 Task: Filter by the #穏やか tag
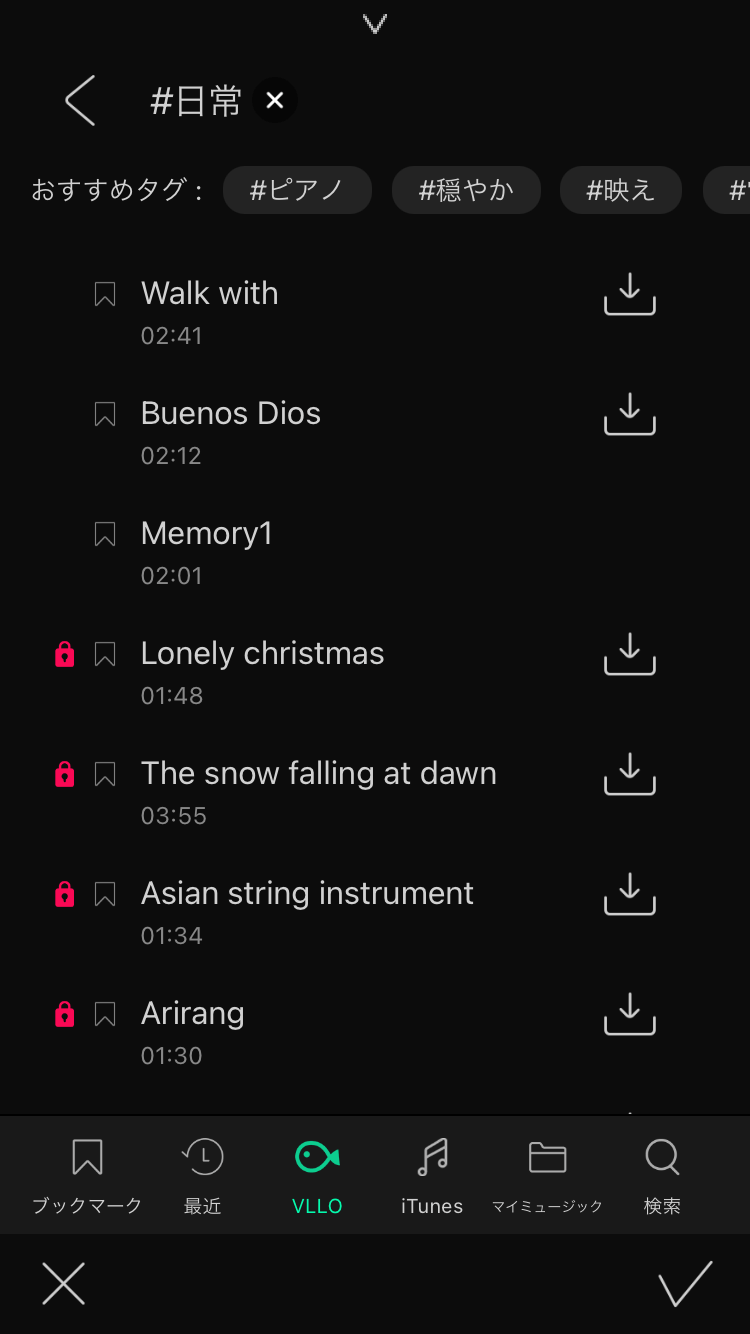click(466, 190)
